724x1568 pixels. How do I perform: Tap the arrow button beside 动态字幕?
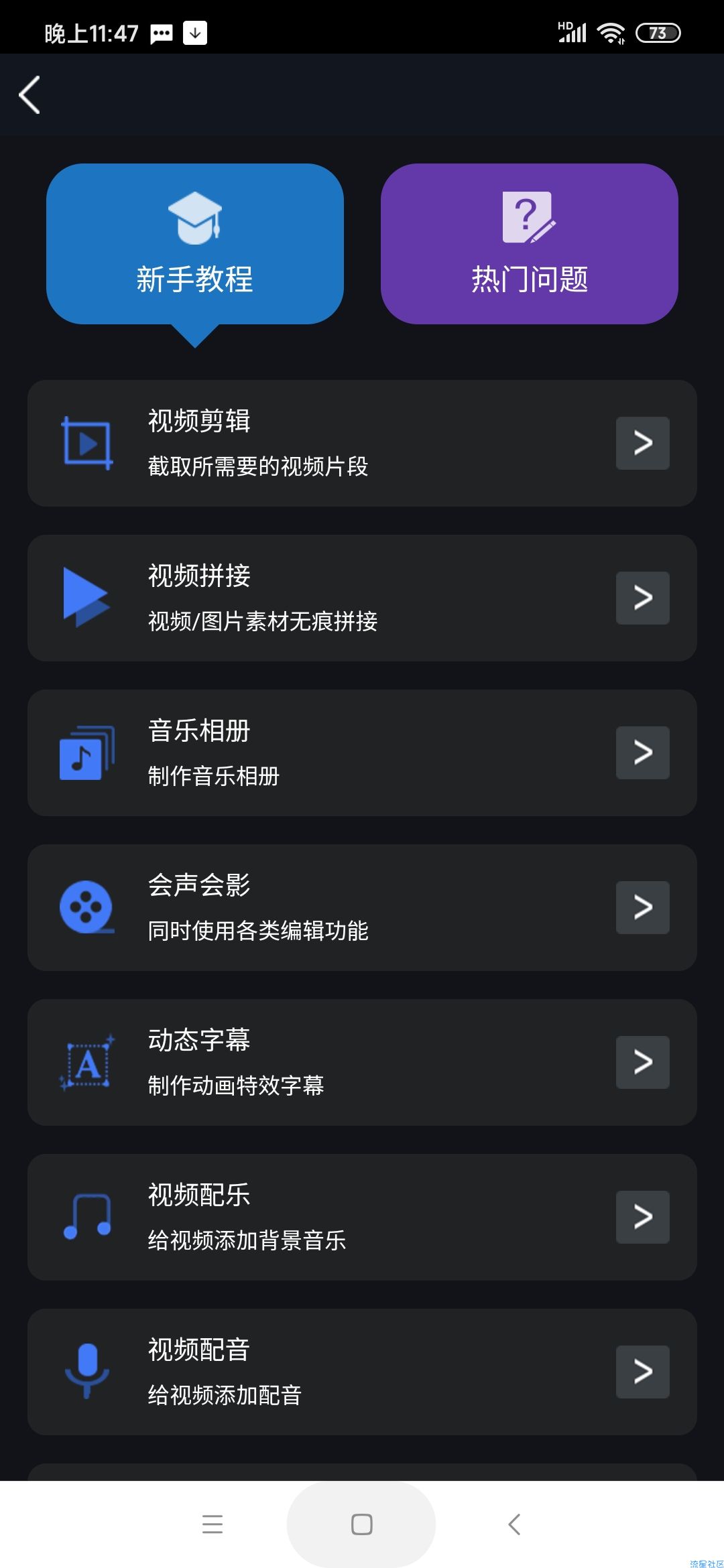pos(643,1062)
